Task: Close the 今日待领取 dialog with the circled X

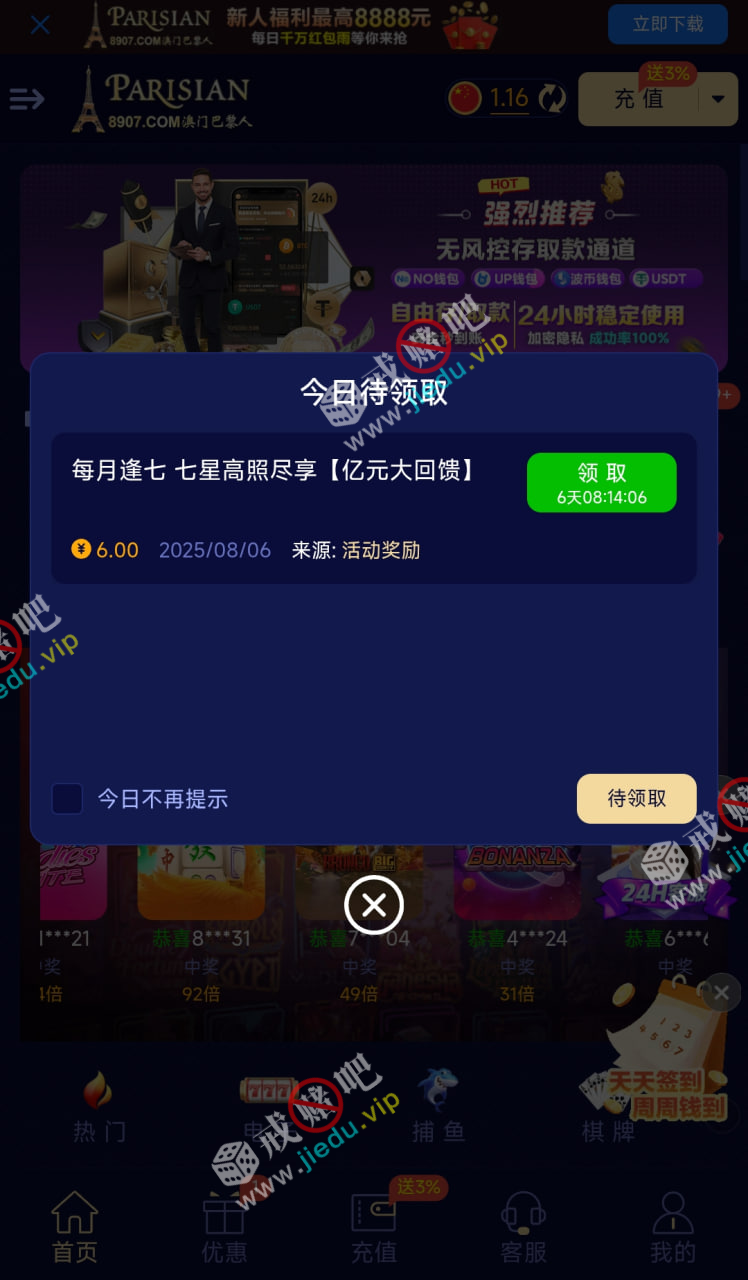Action: 373,905
